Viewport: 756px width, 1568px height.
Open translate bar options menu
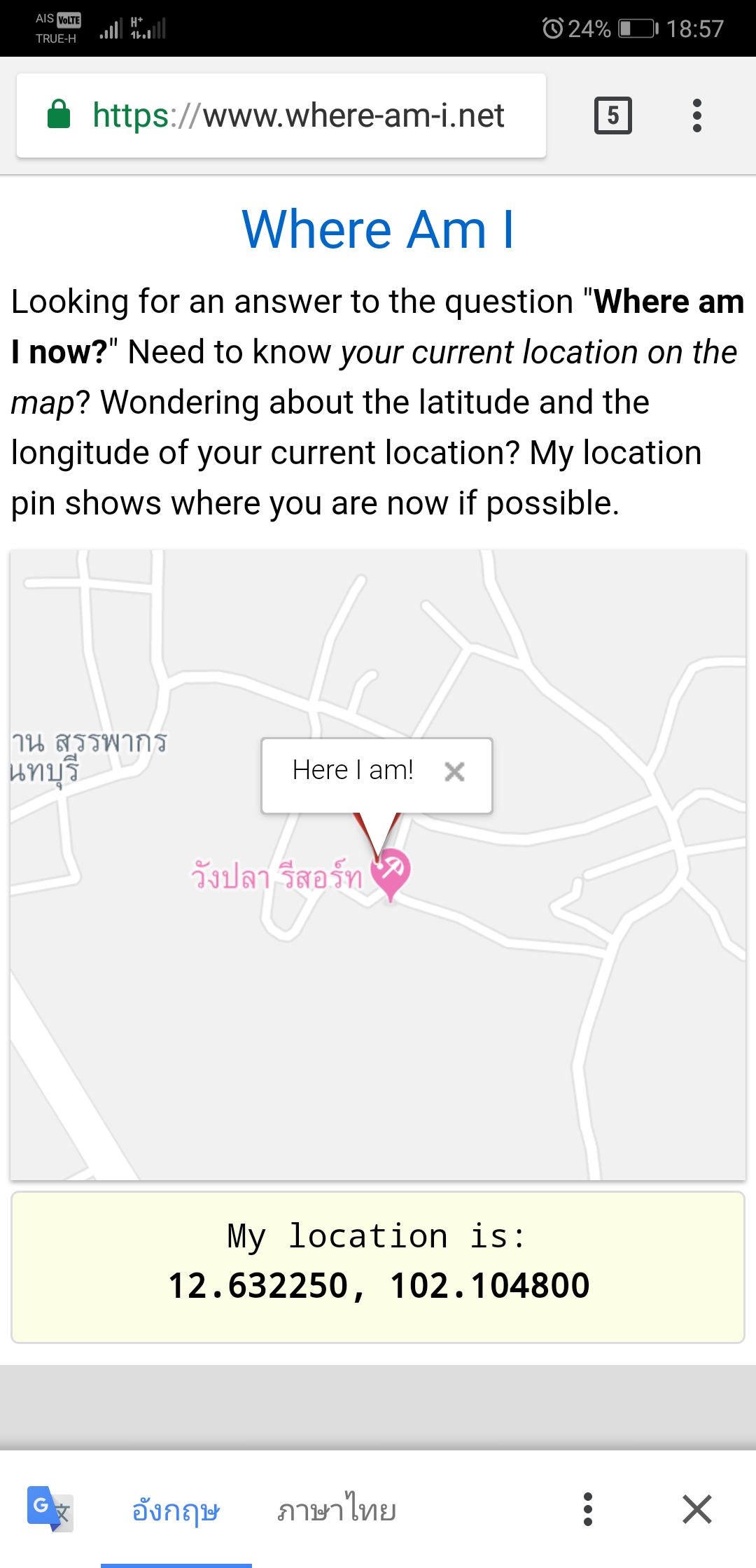point(588,1509)
